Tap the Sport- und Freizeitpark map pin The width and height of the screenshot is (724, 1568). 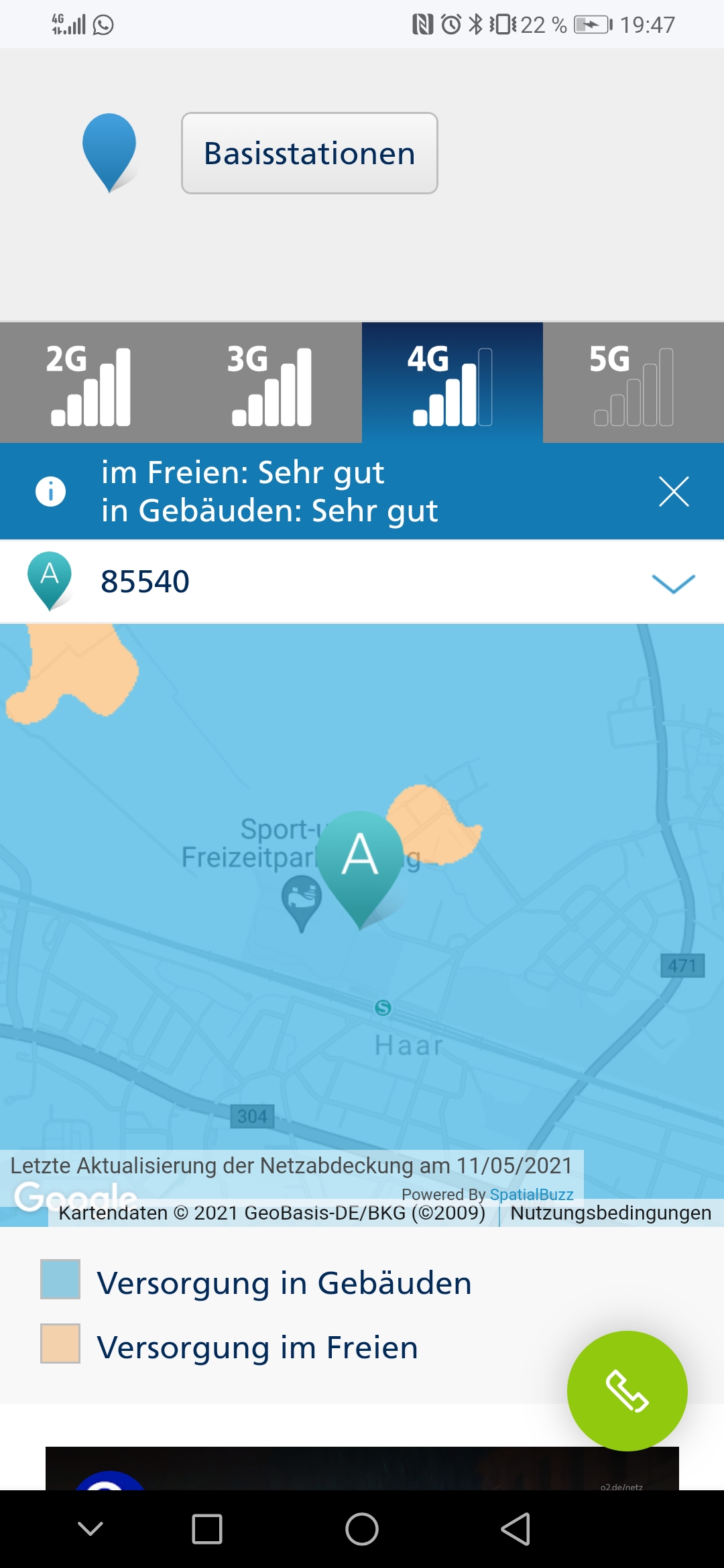click(302, 901)
